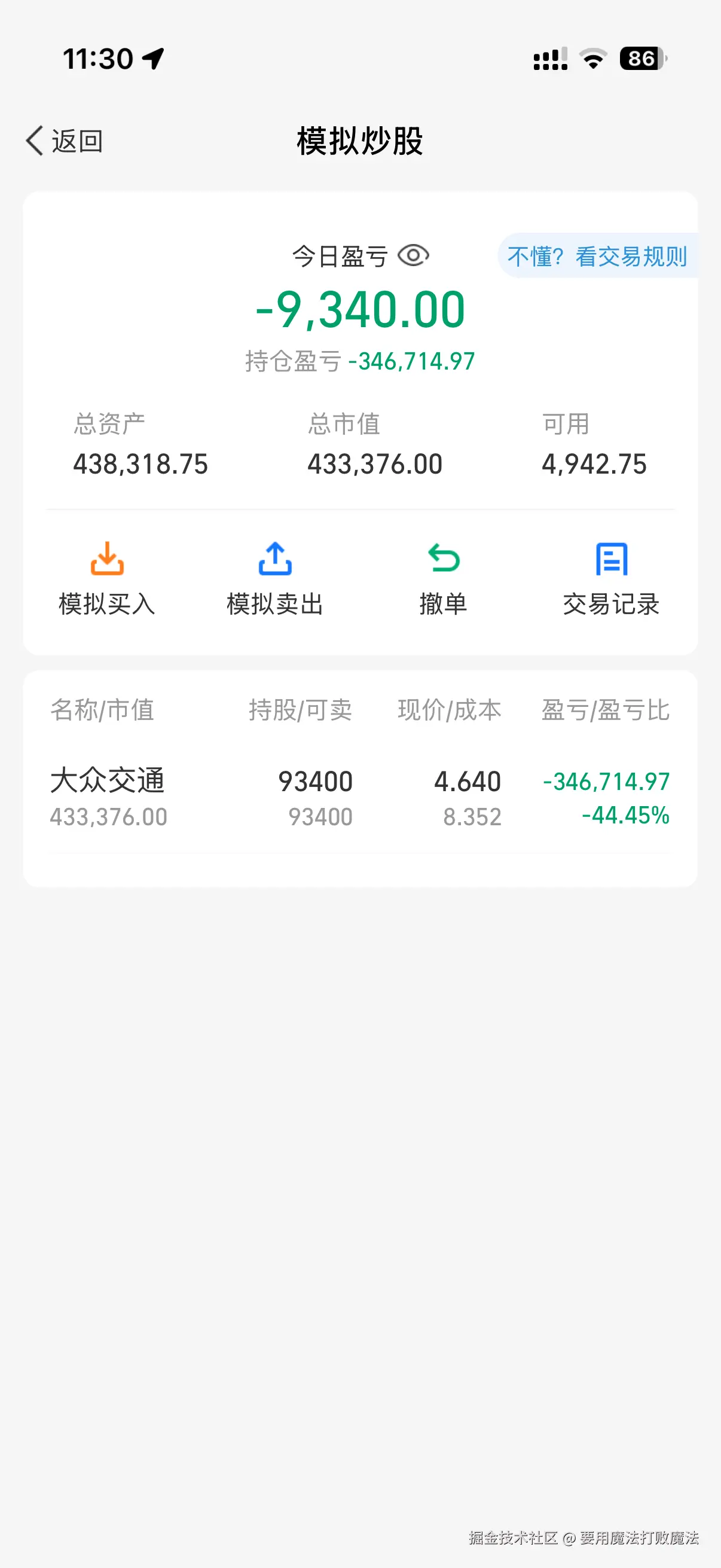Select the 模拟买入 buy icon
This screenshot has height=1568, width=721.
107,560
